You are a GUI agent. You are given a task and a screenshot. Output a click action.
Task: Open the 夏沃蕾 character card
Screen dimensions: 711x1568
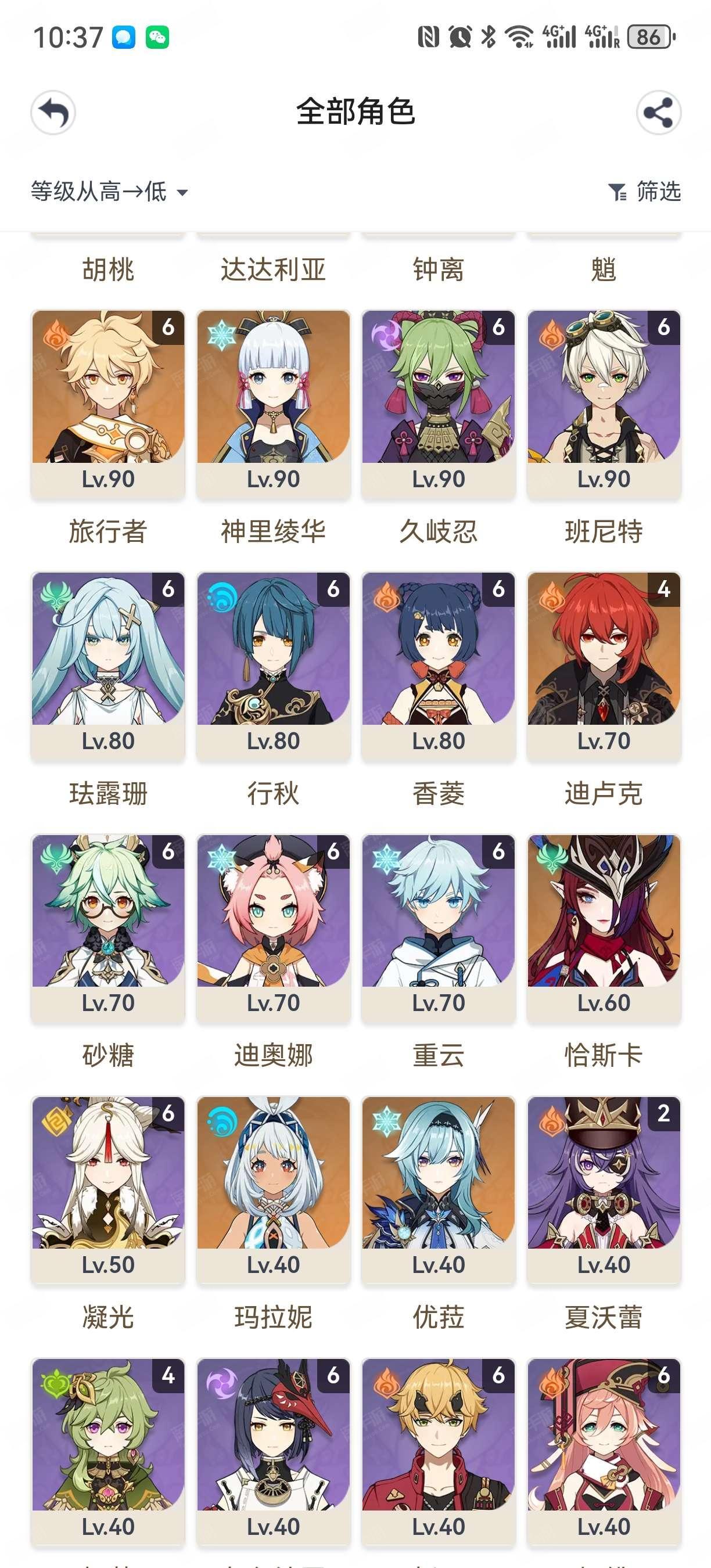tap(604, 1187)
